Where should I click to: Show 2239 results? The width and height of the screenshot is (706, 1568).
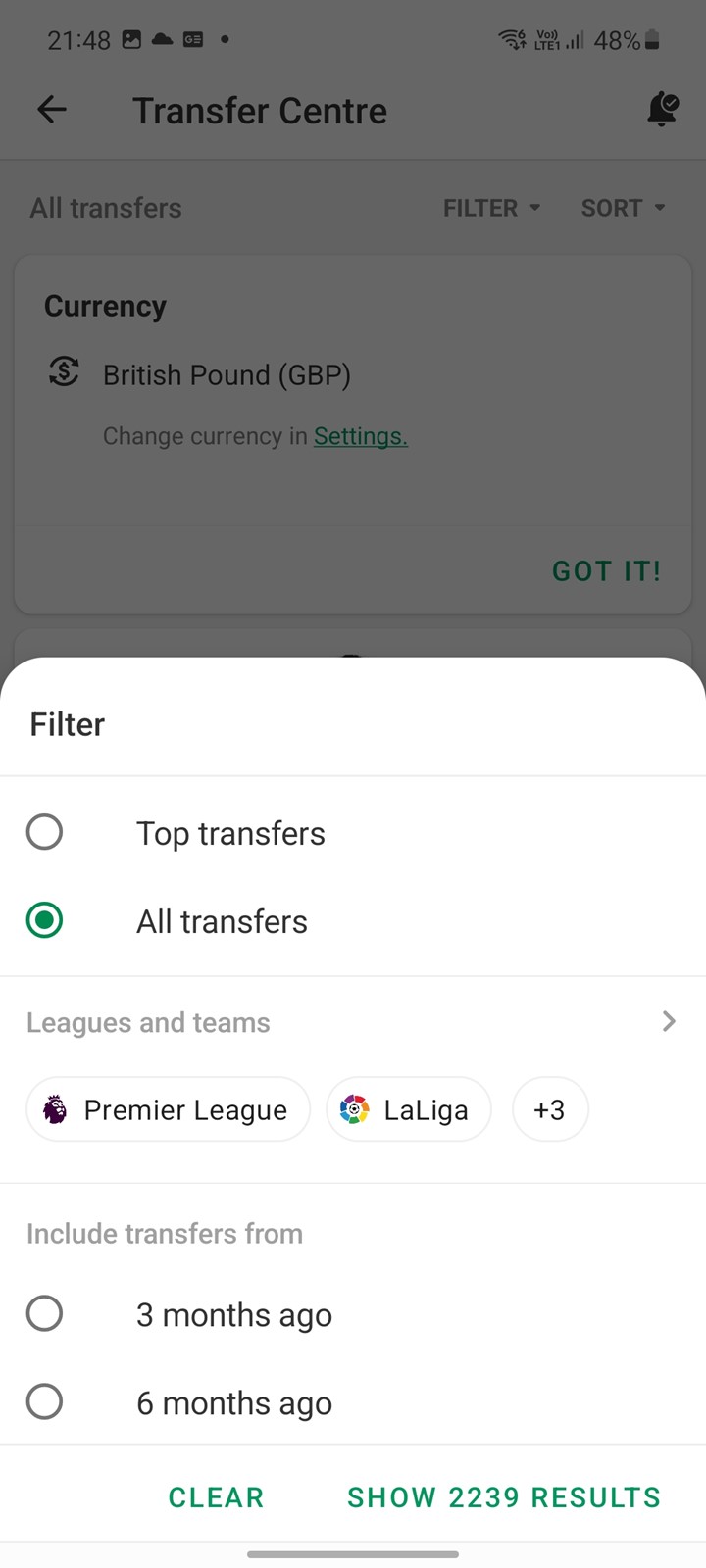504,1497
